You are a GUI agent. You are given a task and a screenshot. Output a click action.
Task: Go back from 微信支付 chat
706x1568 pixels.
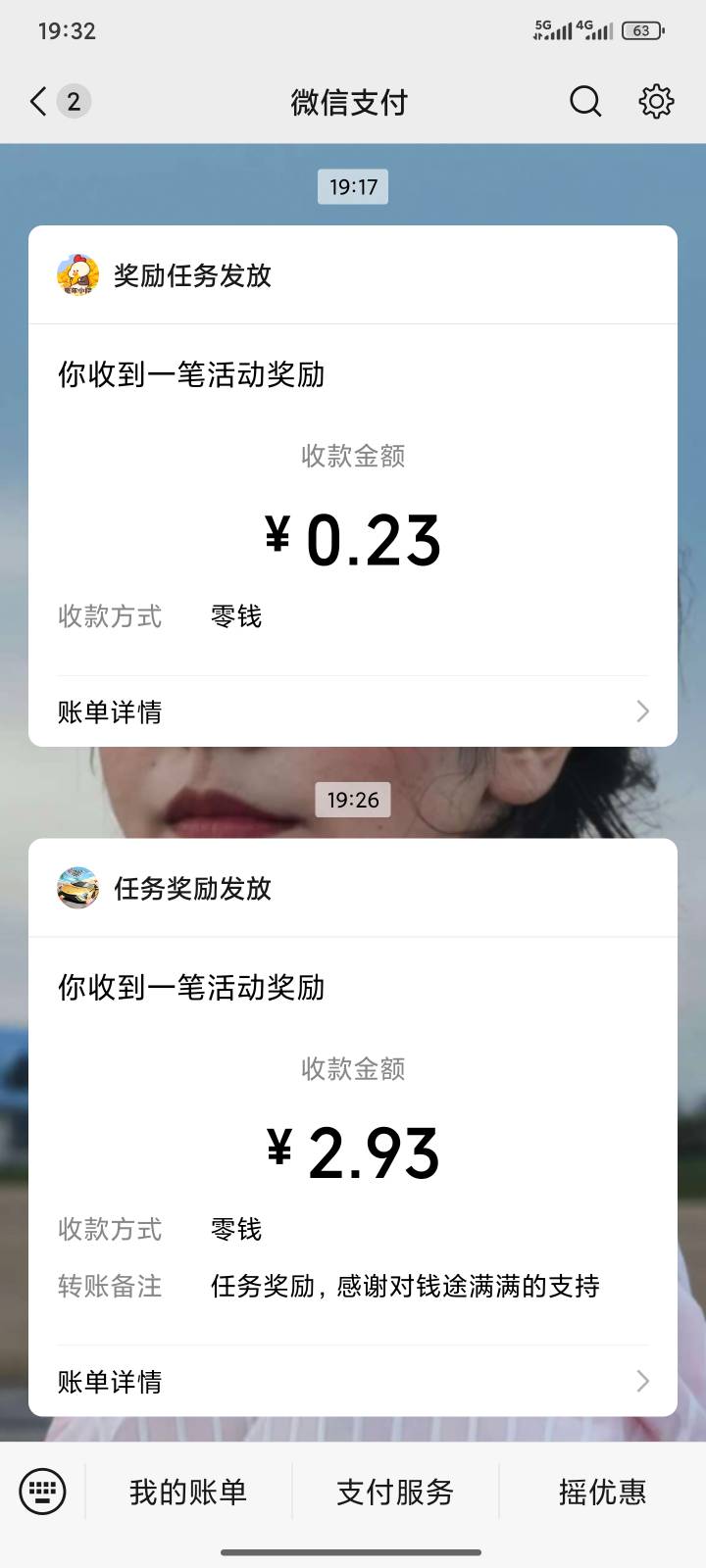tap(39, 102)
